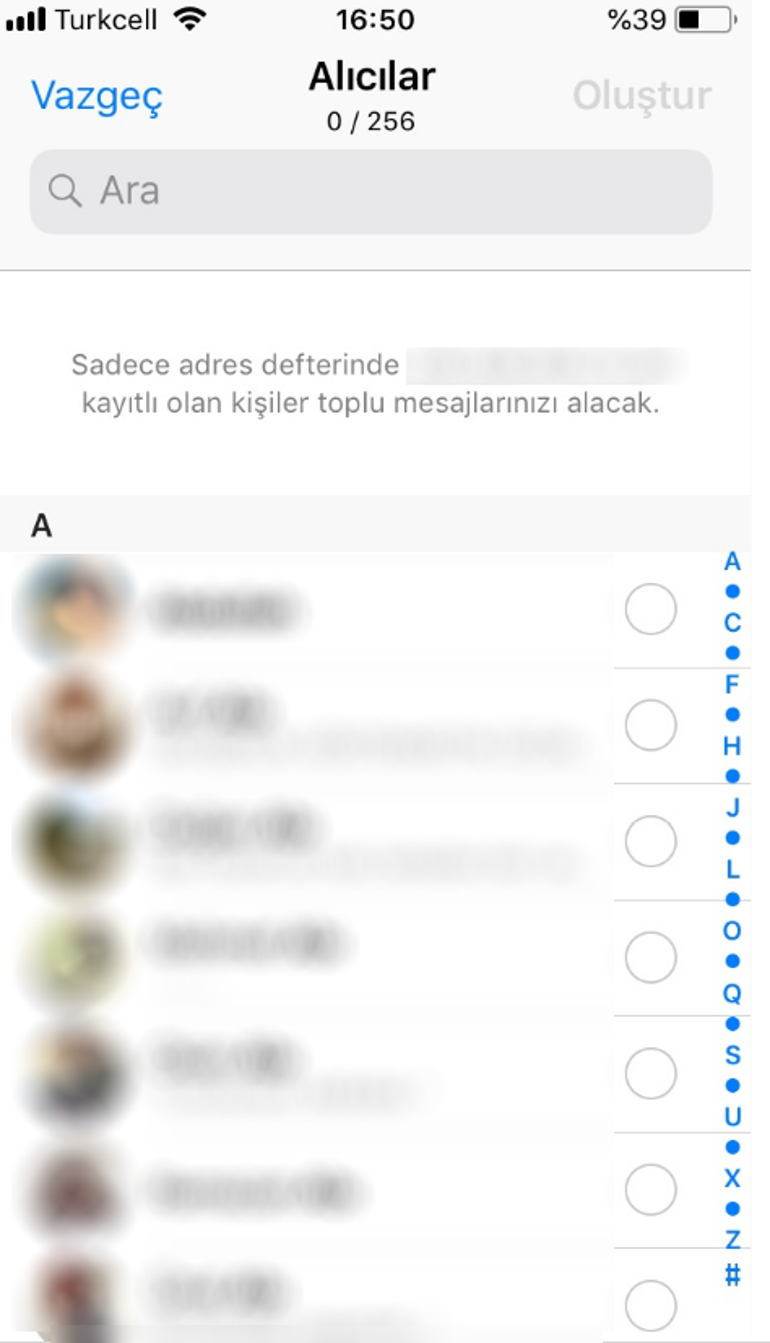Image resolution: width=770 pixels, height=1343 pixels.
Task: Jump to letter H in the index
Action: click(732, 746)
